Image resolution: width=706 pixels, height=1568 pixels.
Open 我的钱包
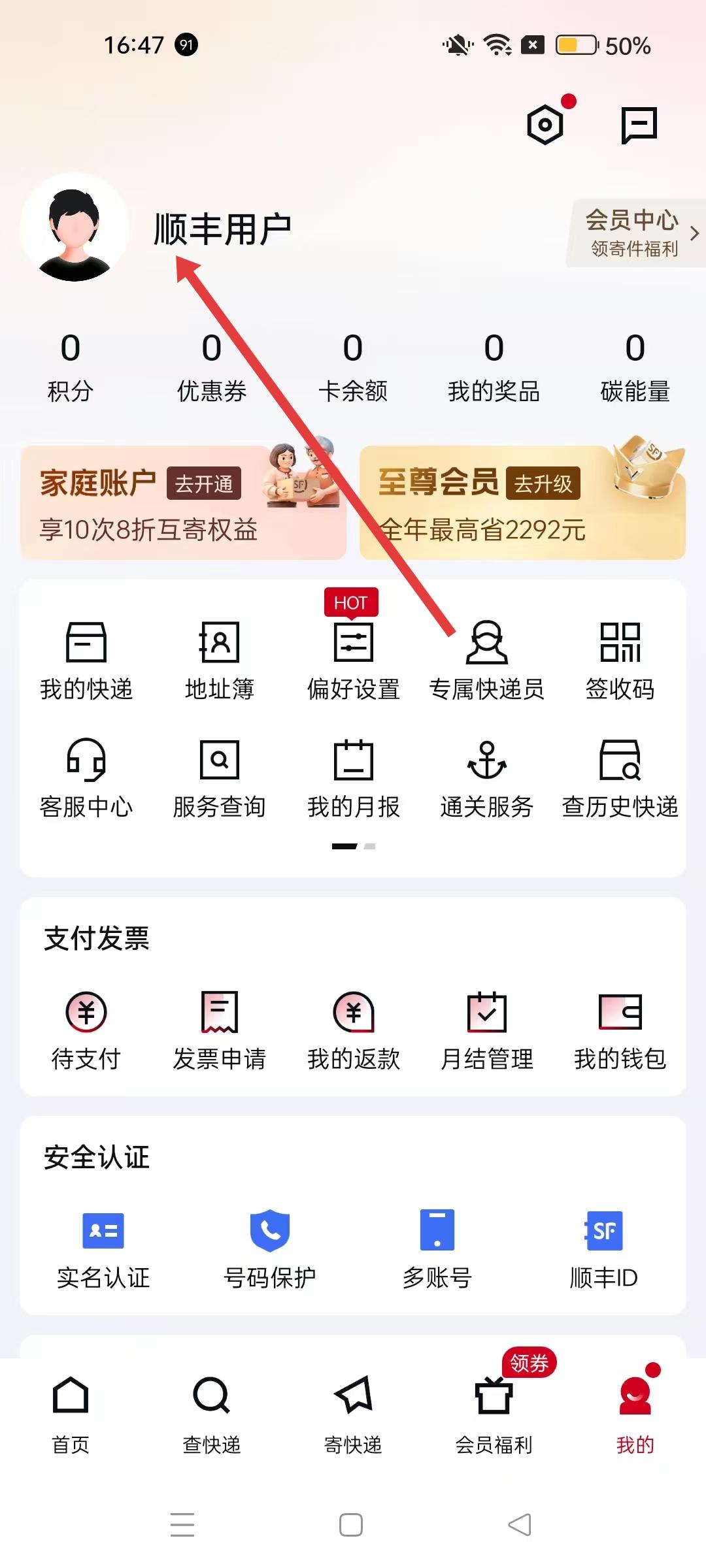pyautogui.click(x=620, y=1030)
